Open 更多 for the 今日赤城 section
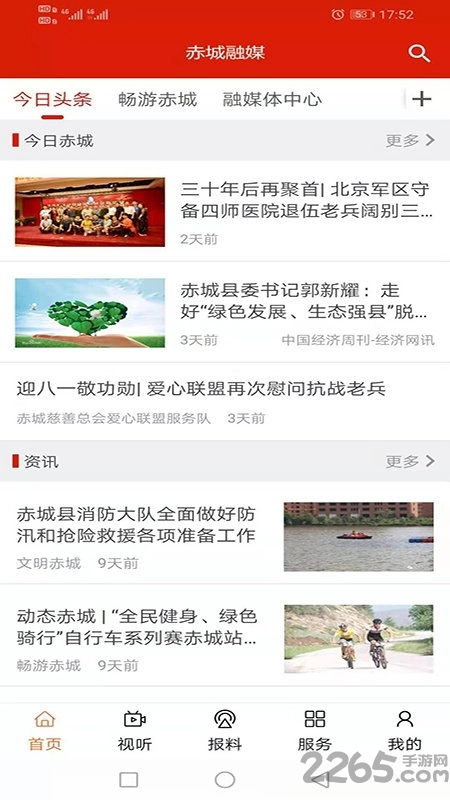The width and height of the screenshot is (450, 800). (x=410, y=140)
